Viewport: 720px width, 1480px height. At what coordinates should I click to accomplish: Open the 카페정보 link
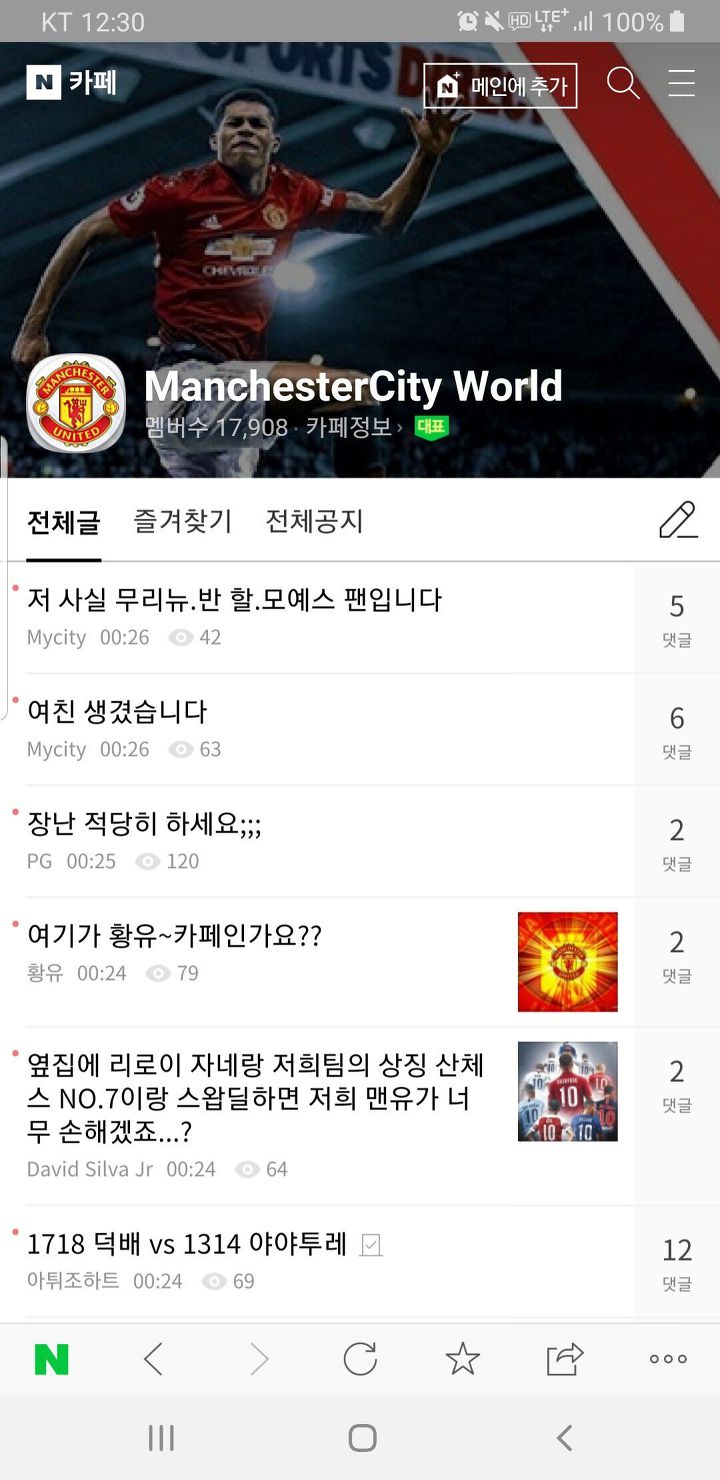coord(352,428)
